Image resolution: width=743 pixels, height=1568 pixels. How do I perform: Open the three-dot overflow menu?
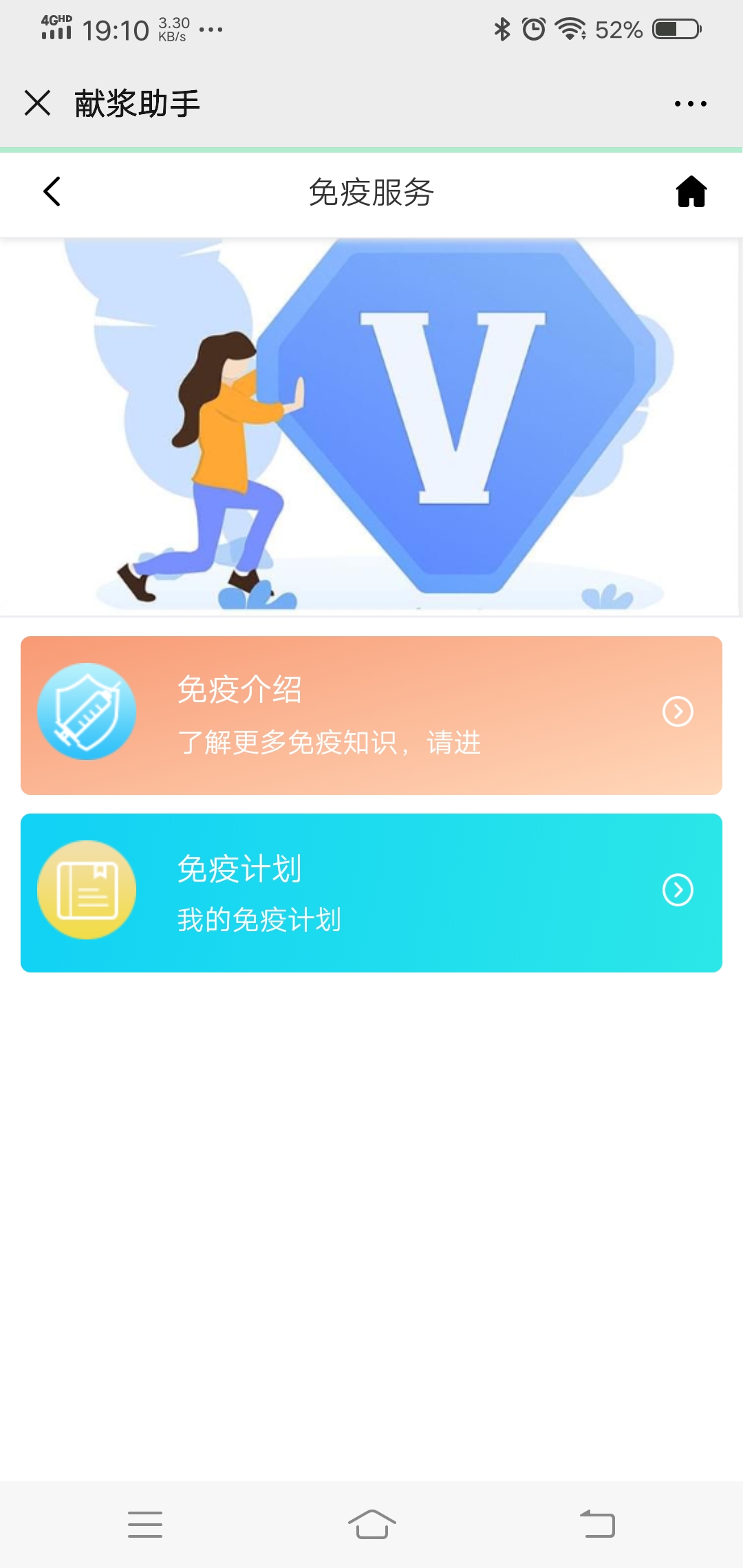point(690,104)
